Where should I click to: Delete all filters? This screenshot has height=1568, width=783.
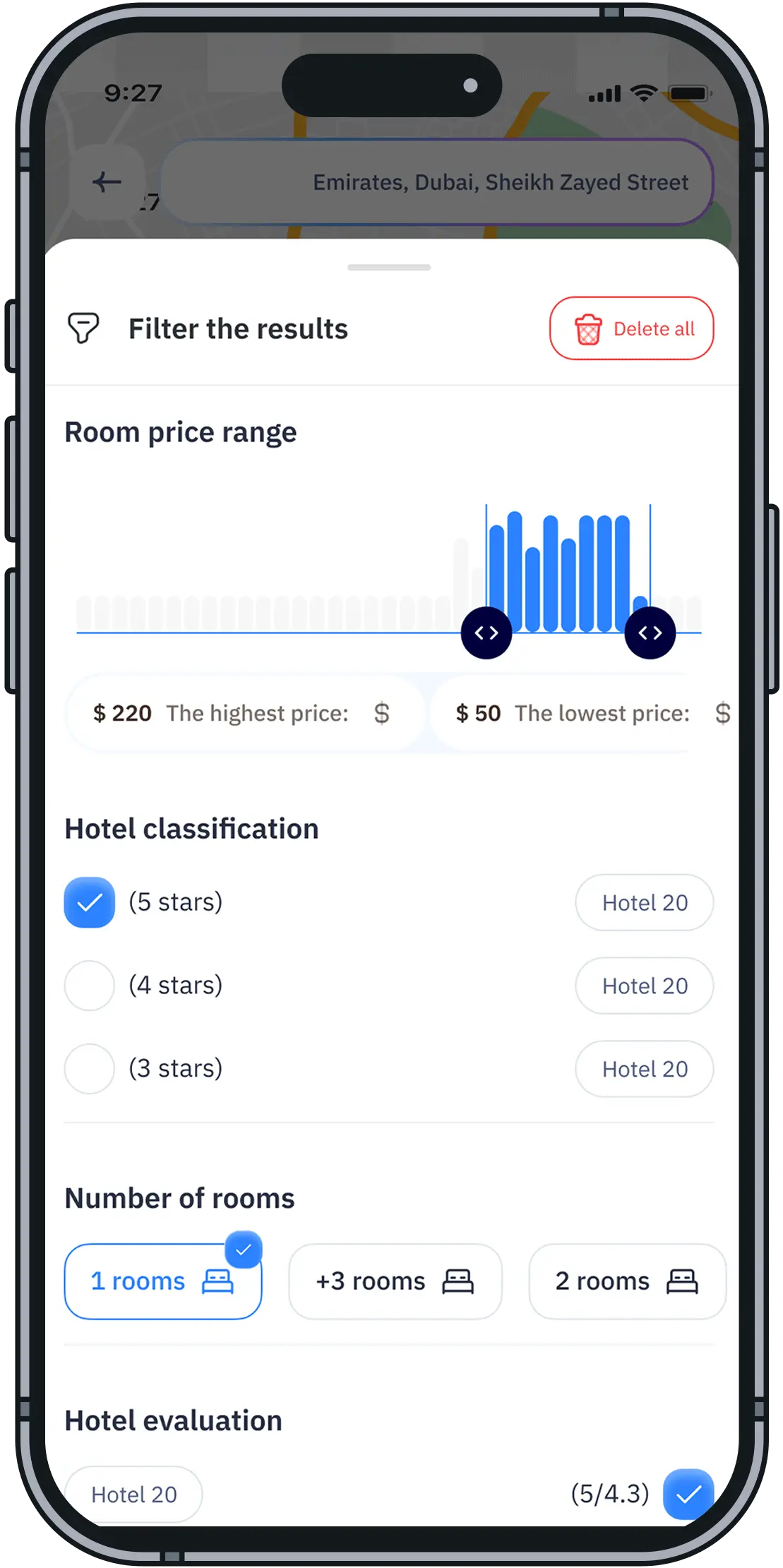click(631, 328)
